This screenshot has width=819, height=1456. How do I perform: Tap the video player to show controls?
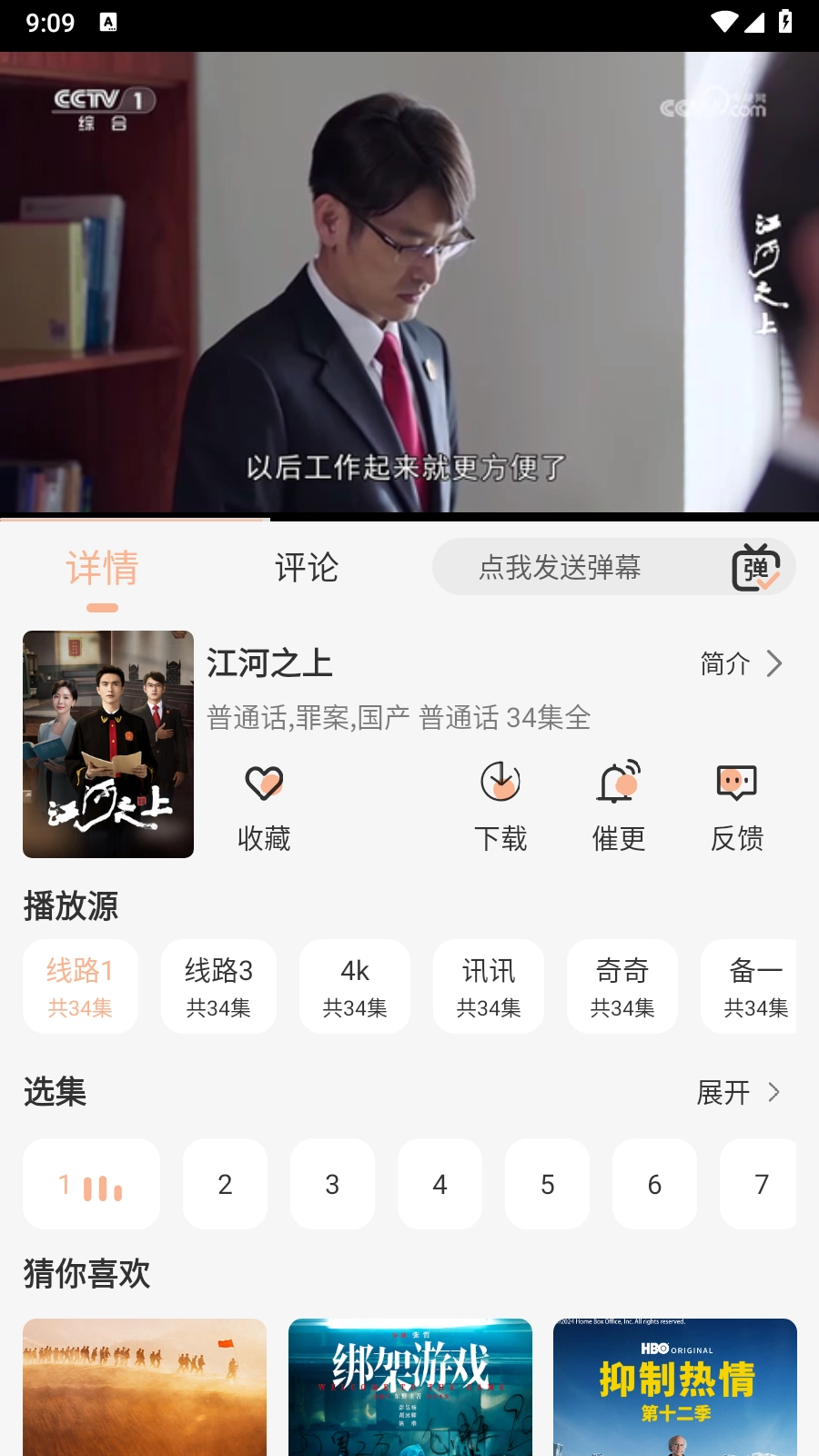[x=409, y=282]
